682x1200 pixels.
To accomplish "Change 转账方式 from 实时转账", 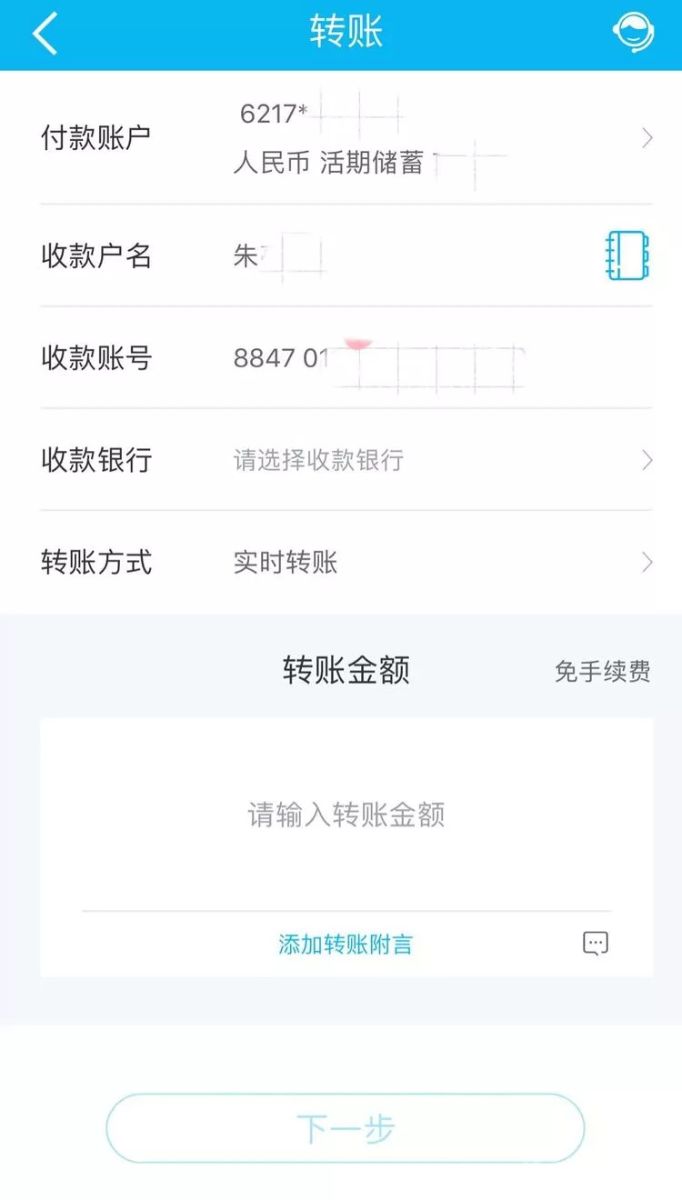I will click(x=440, y=562).
